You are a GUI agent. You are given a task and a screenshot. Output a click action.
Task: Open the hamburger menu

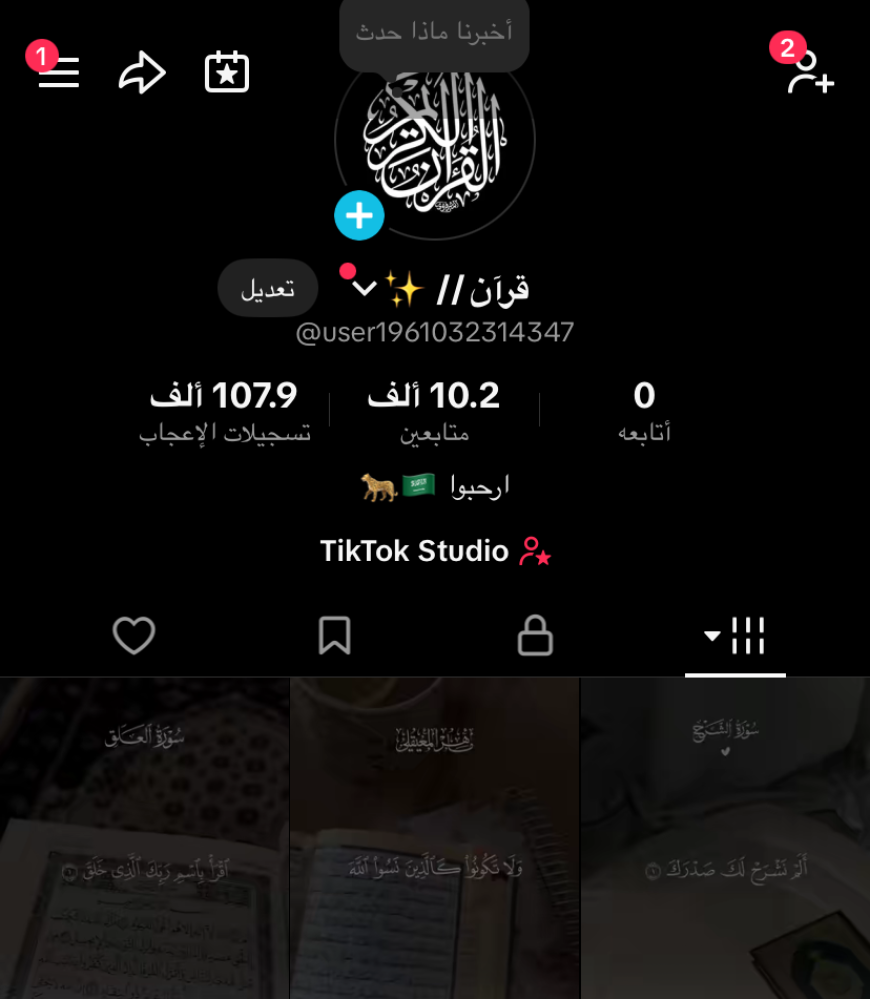(x=58, y=73)
